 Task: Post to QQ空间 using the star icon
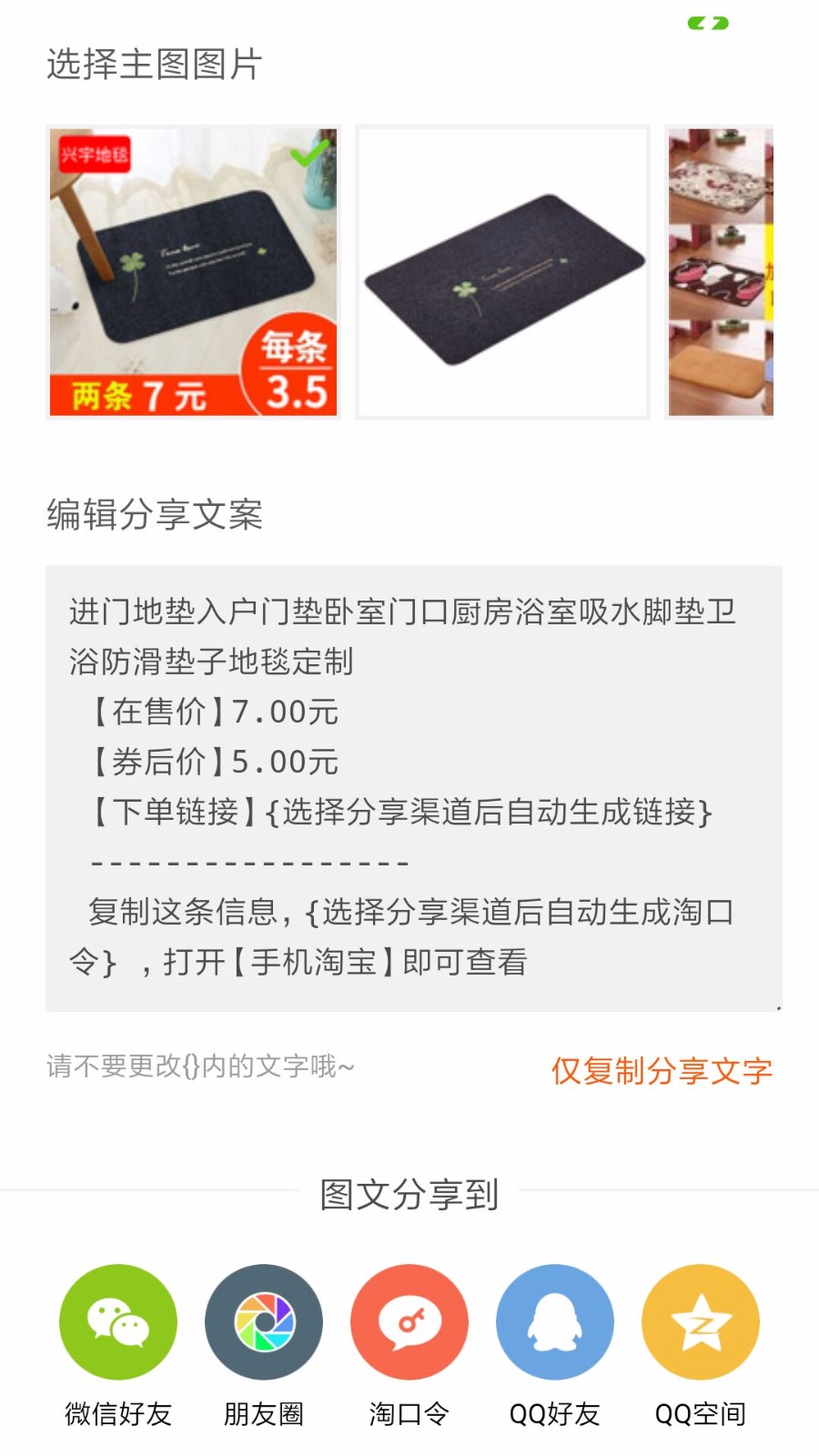point(701,1321)
